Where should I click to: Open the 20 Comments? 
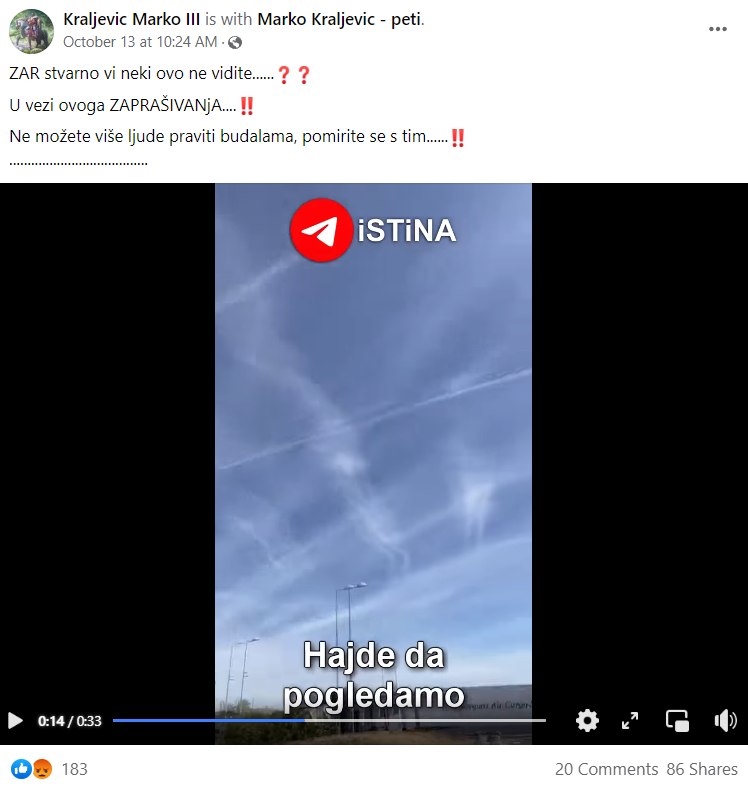click(x=606, y=769)
